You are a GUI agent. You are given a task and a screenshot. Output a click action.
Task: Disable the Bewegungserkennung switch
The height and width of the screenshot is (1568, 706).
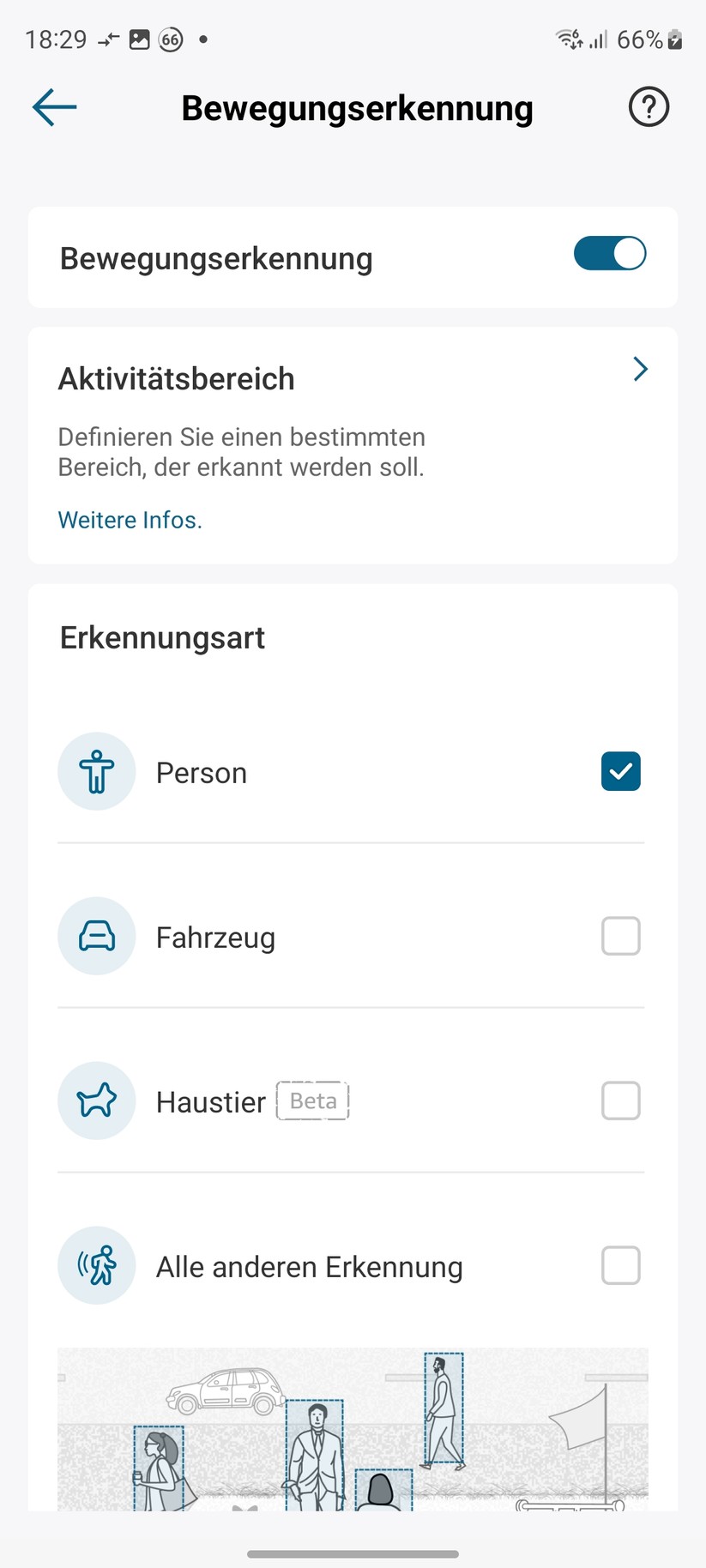pyautogui.click(x=609, y=254)
